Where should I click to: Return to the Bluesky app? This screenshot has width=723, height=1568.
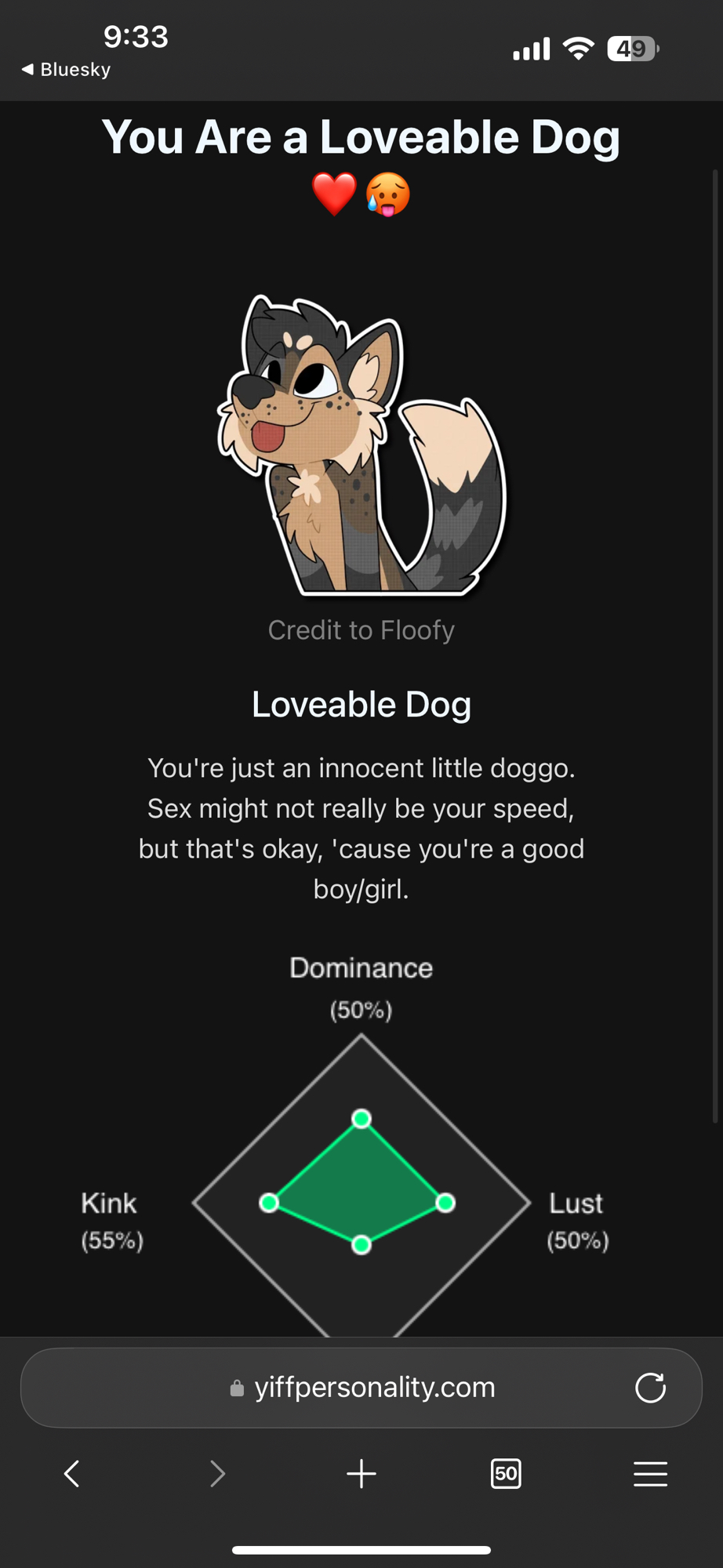[x=66, y=70]
